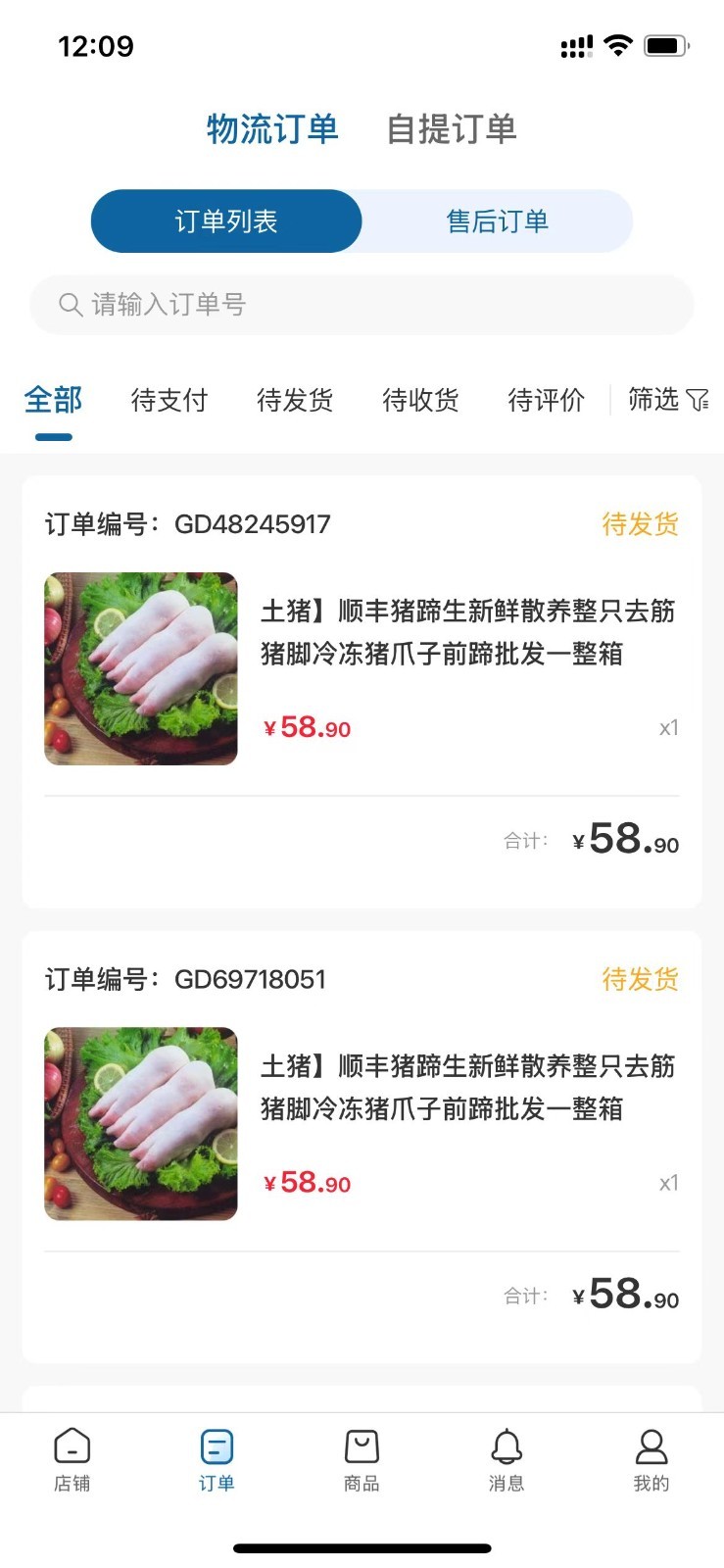724x1568 pixels.
Task: Go to the 商品 tab
Action: 362,1458
